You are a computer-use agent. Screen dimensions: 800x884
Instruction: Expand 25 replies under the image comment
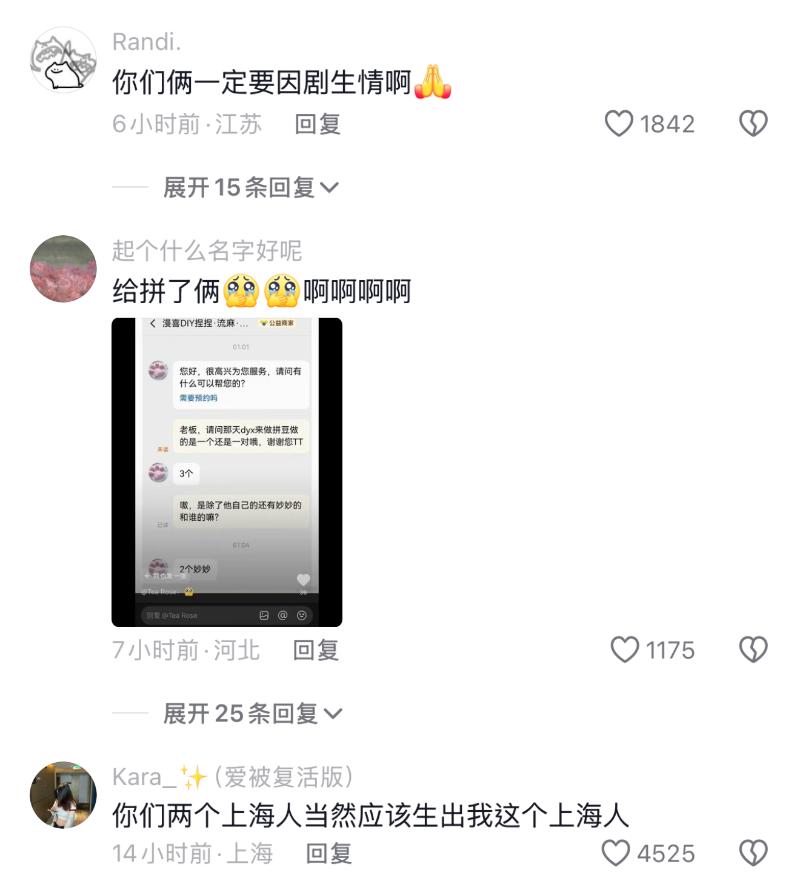point(250,713)
